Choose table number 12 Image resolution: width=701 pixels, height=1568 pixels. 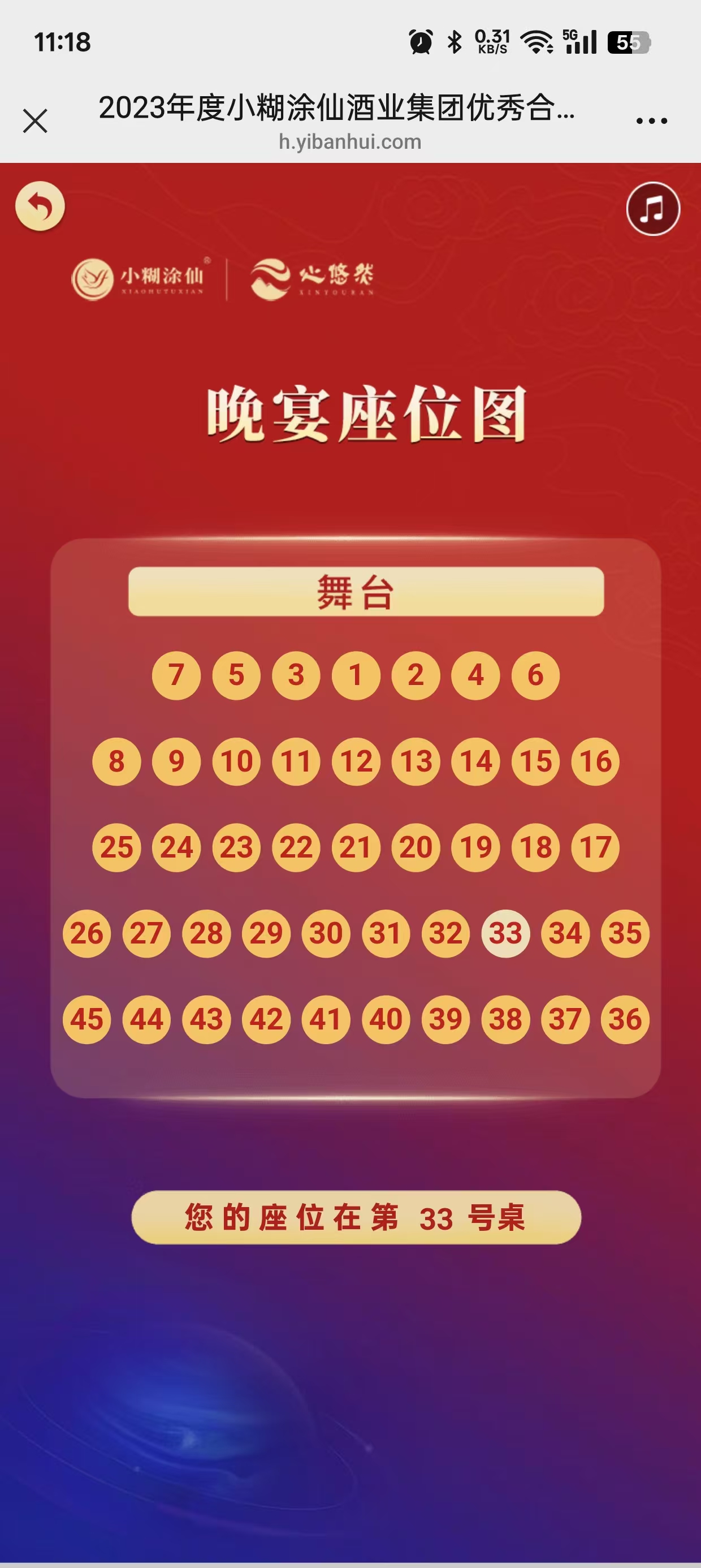pyautogui.click(x=356, y=761)
